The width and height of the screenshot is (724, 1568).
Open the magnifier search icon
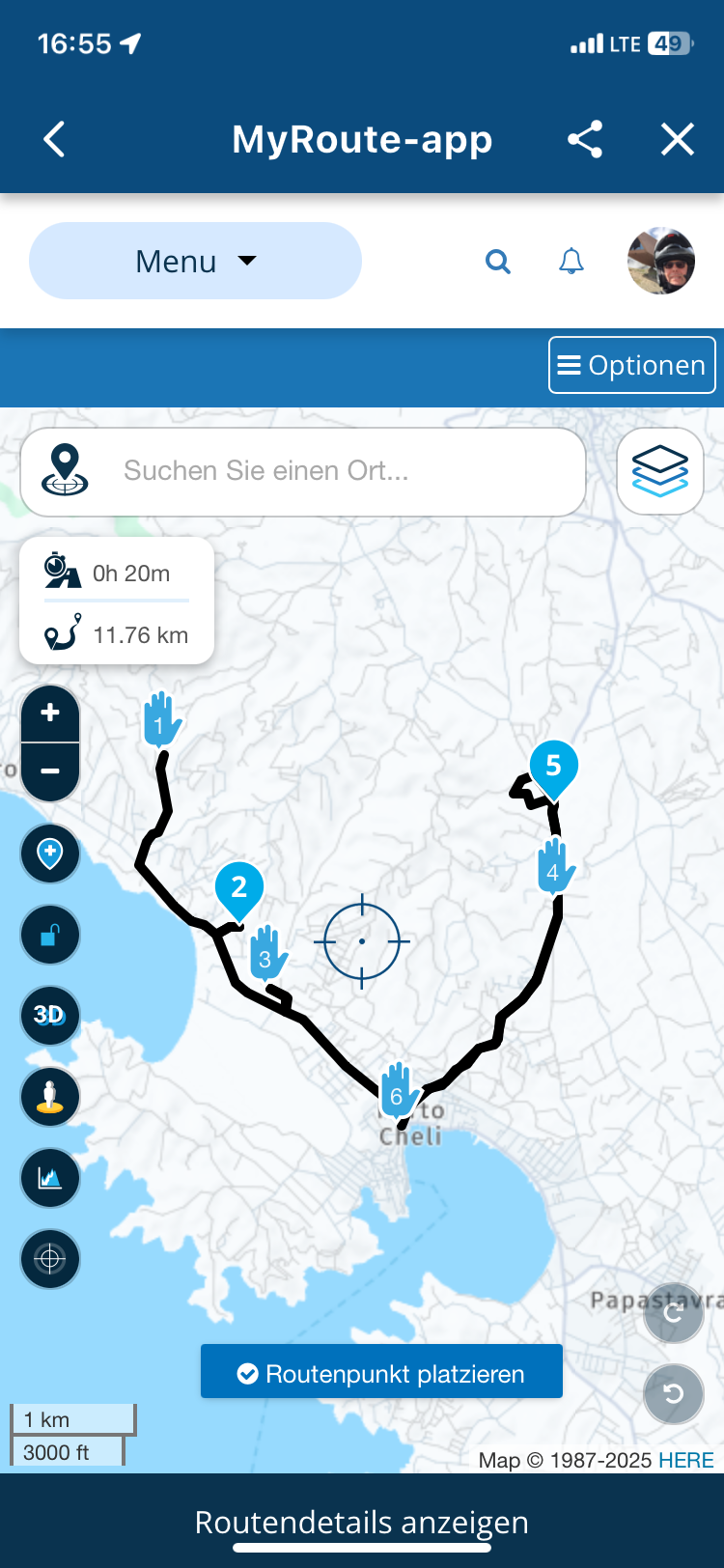pos(498,261)
